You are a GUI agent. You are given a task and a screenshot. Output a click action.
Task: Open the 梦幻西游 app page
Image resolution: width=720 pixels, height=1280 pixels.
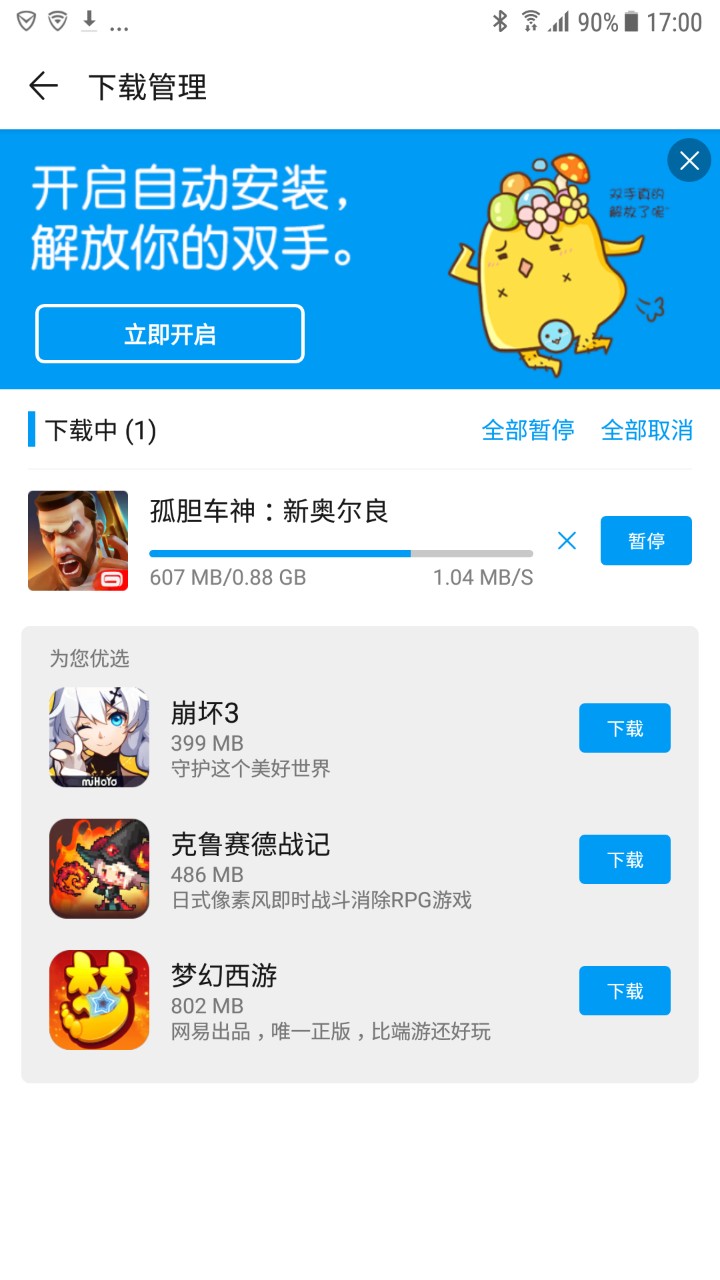click(x=99, y=1000)
